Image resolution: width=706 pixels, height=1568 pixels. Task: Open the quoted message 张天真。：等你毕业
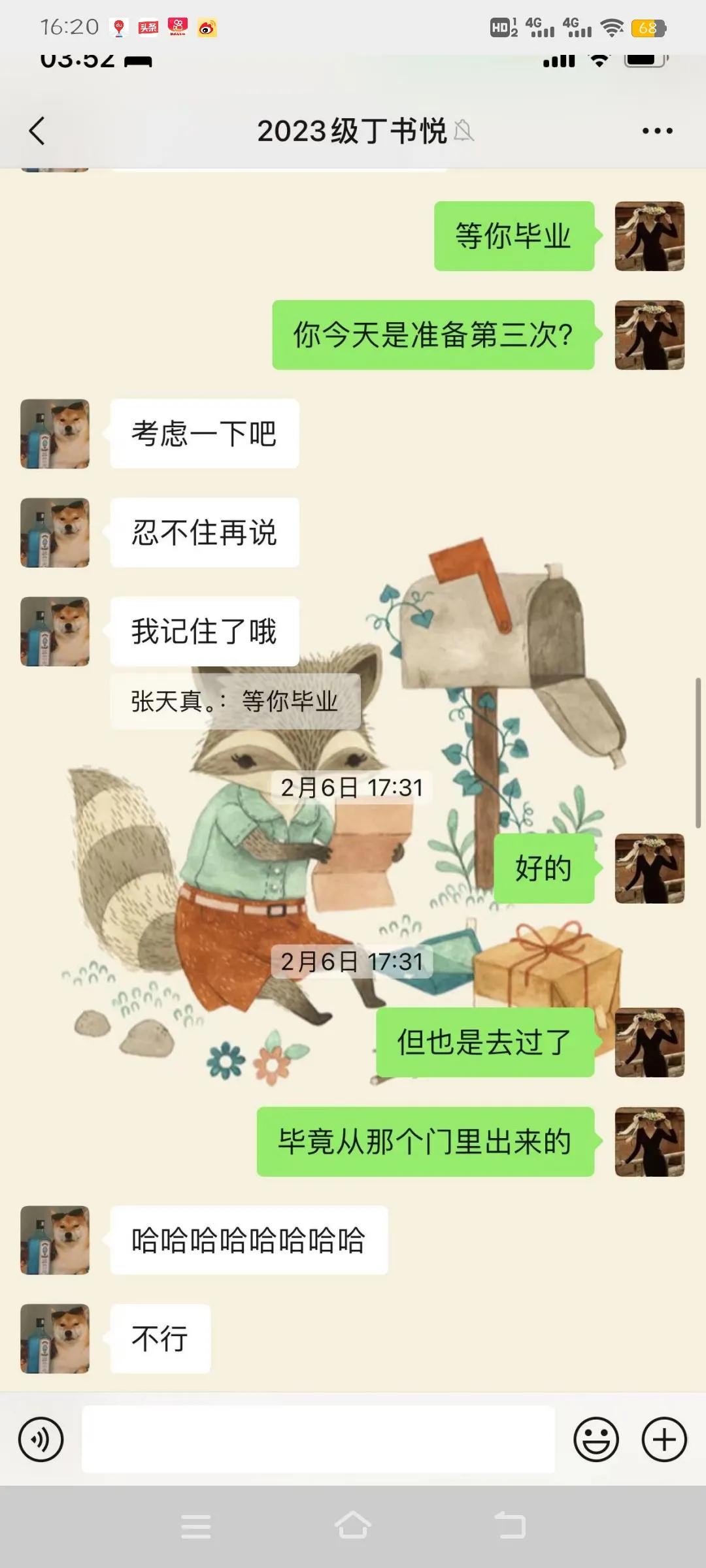tap(235, 702)
